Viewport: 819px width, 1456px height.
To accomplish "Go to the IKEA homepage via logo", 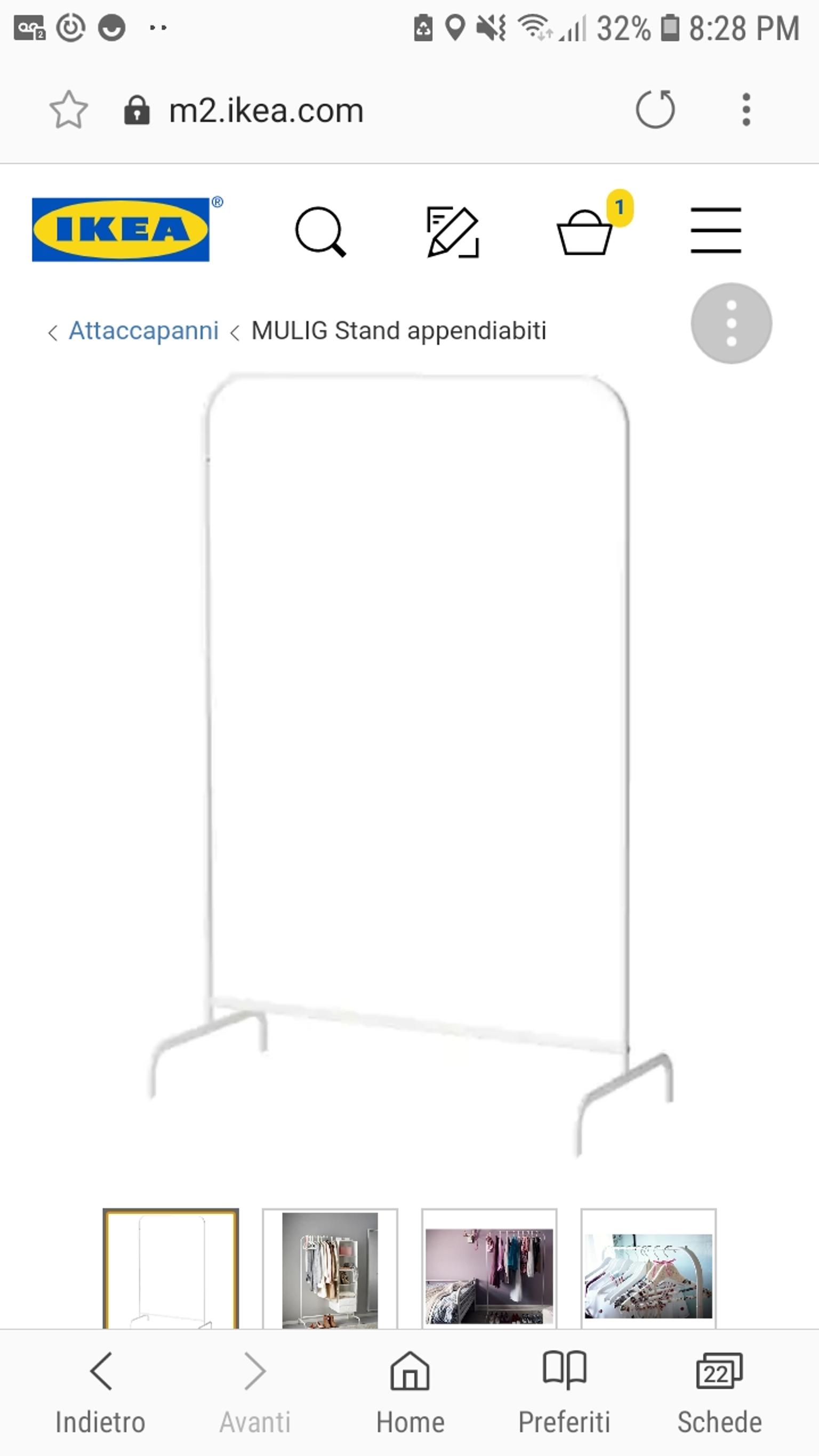I will (121, 229).
